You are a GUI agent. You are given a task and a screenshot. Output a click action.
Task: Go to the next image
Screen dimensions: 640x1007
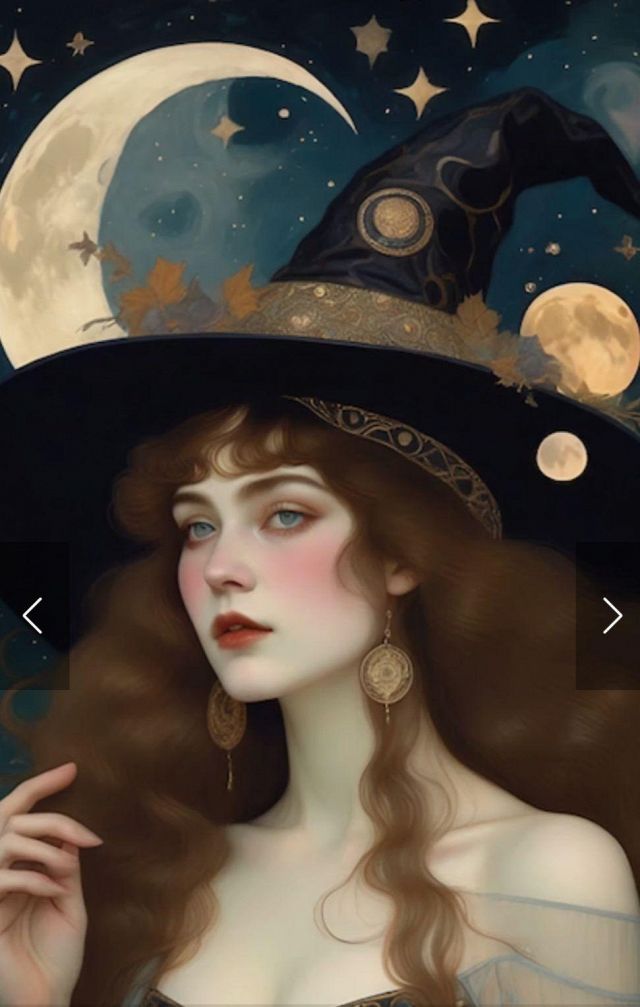tap(611, 616)
